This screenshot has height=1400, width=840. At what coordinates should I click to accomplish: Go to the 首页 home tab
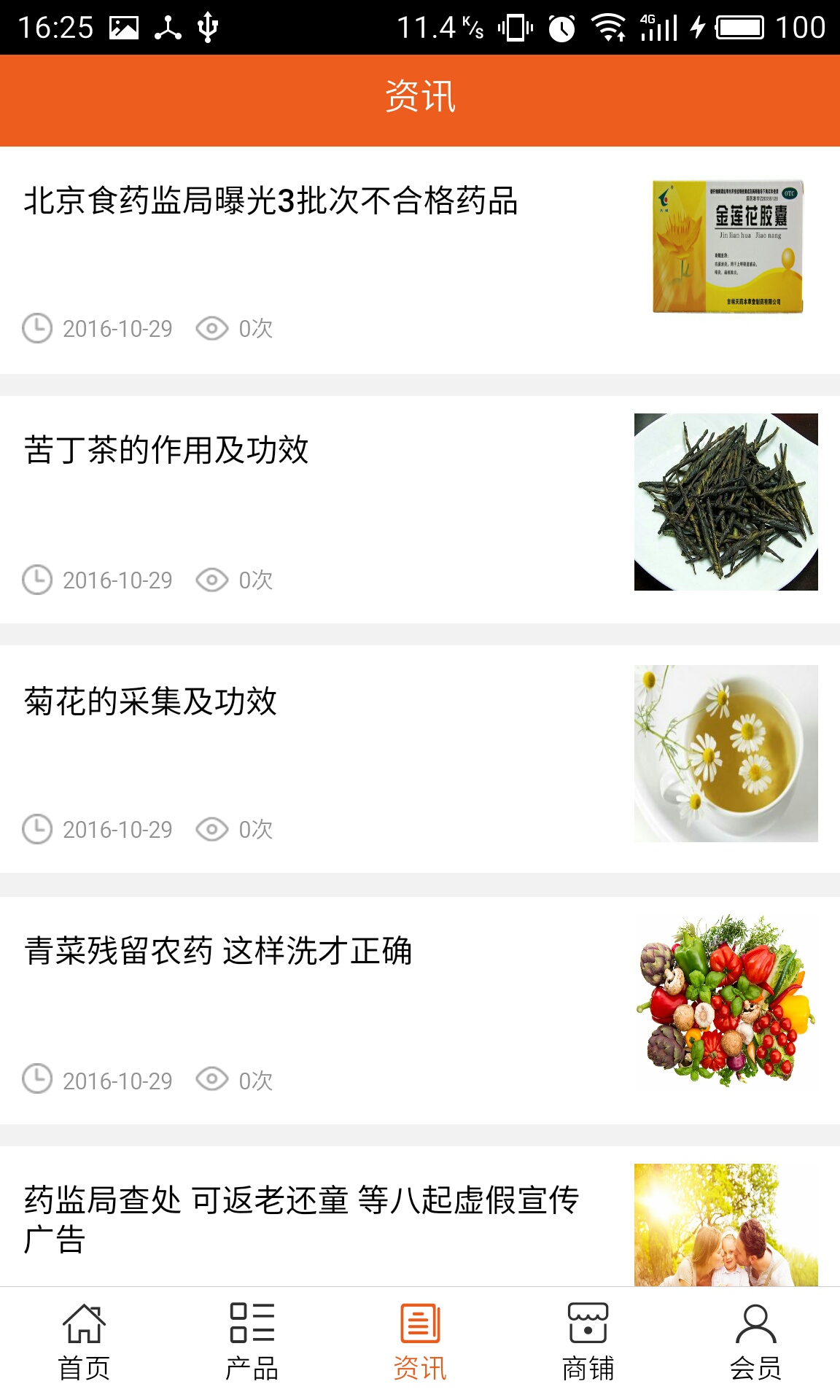point(84,1343)
